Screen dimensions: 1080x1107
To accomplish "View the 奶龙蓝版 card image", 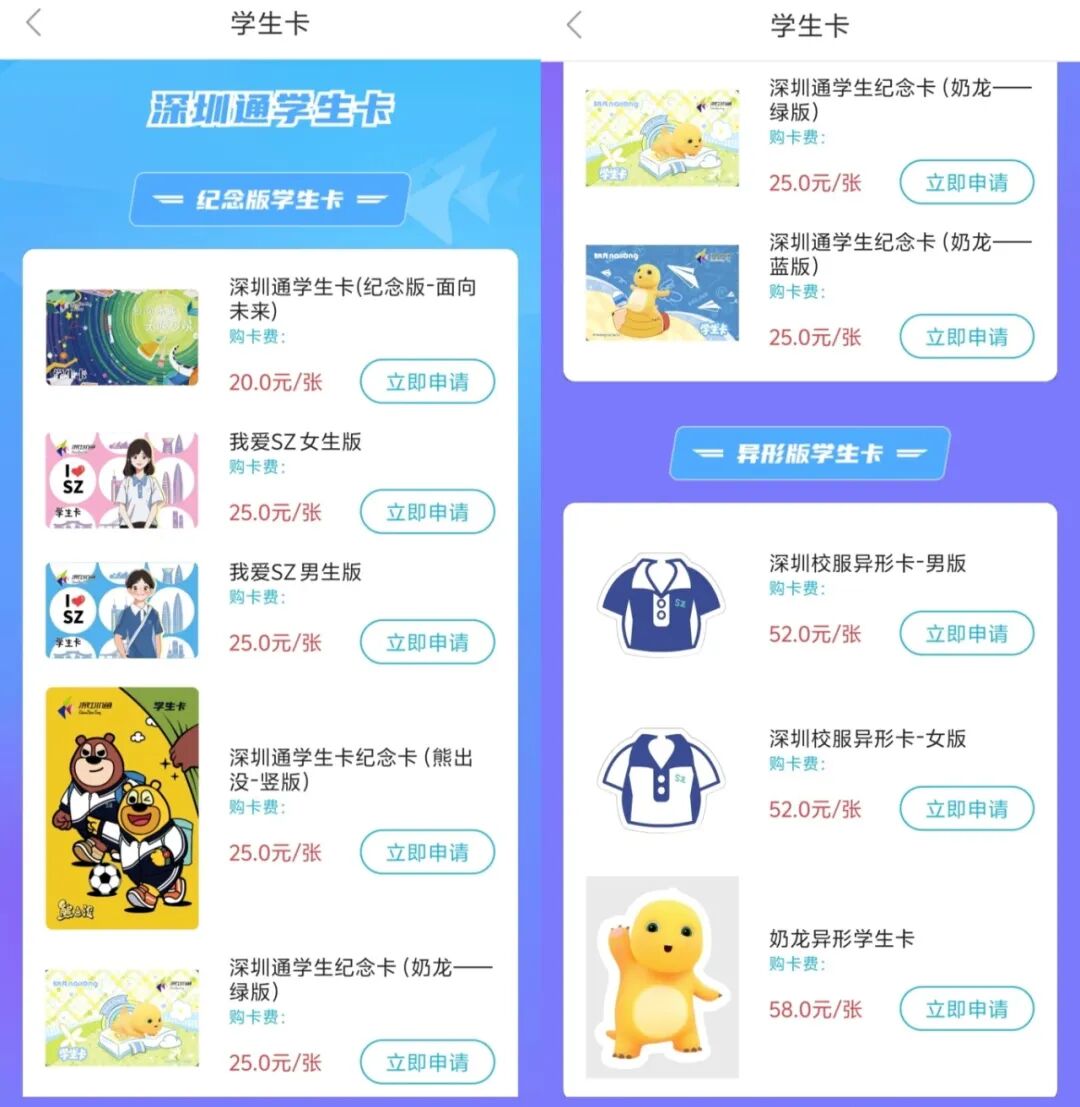I will 662,293.
